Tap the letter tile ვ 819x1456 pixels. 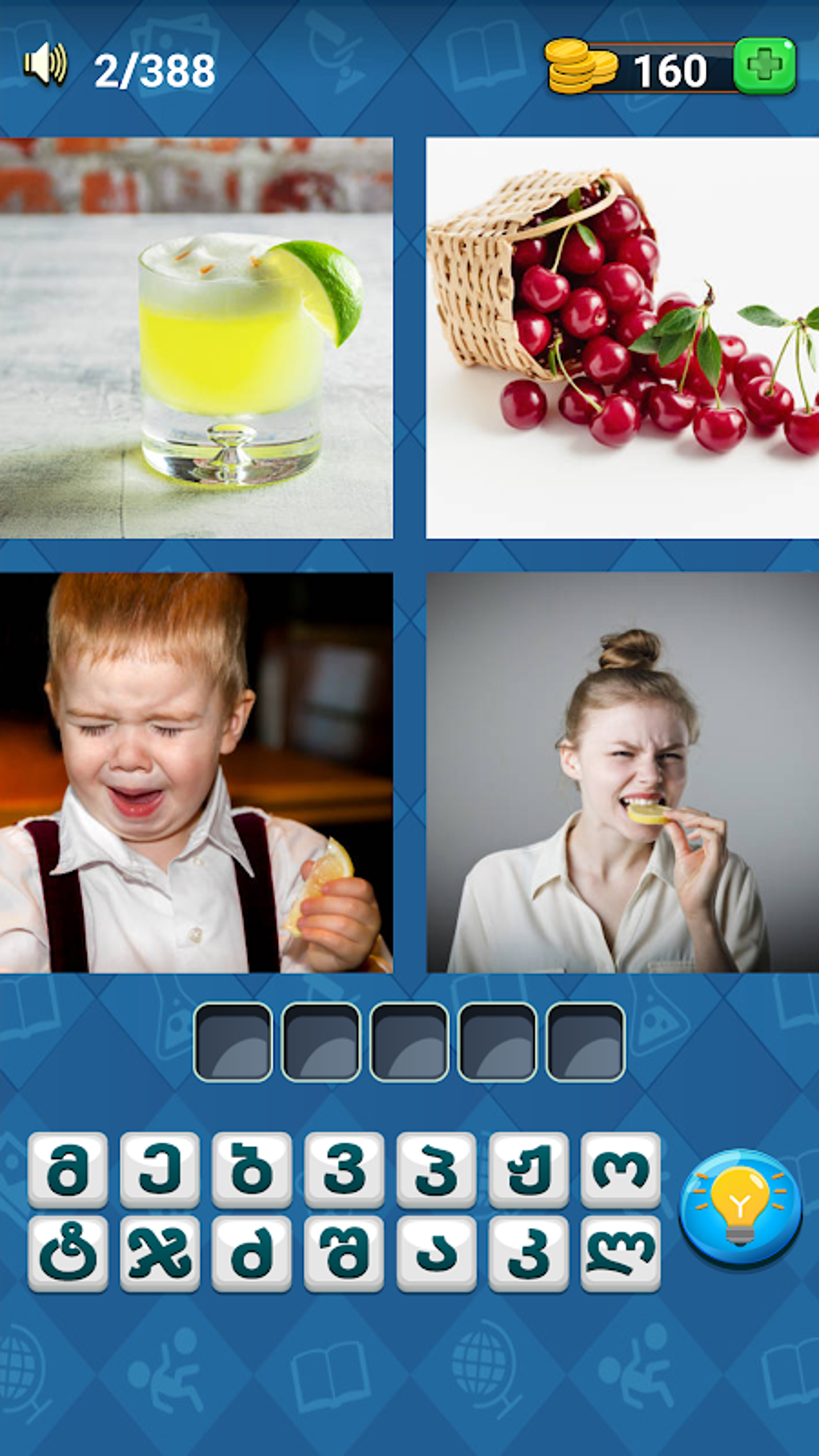coord(344,1168)
